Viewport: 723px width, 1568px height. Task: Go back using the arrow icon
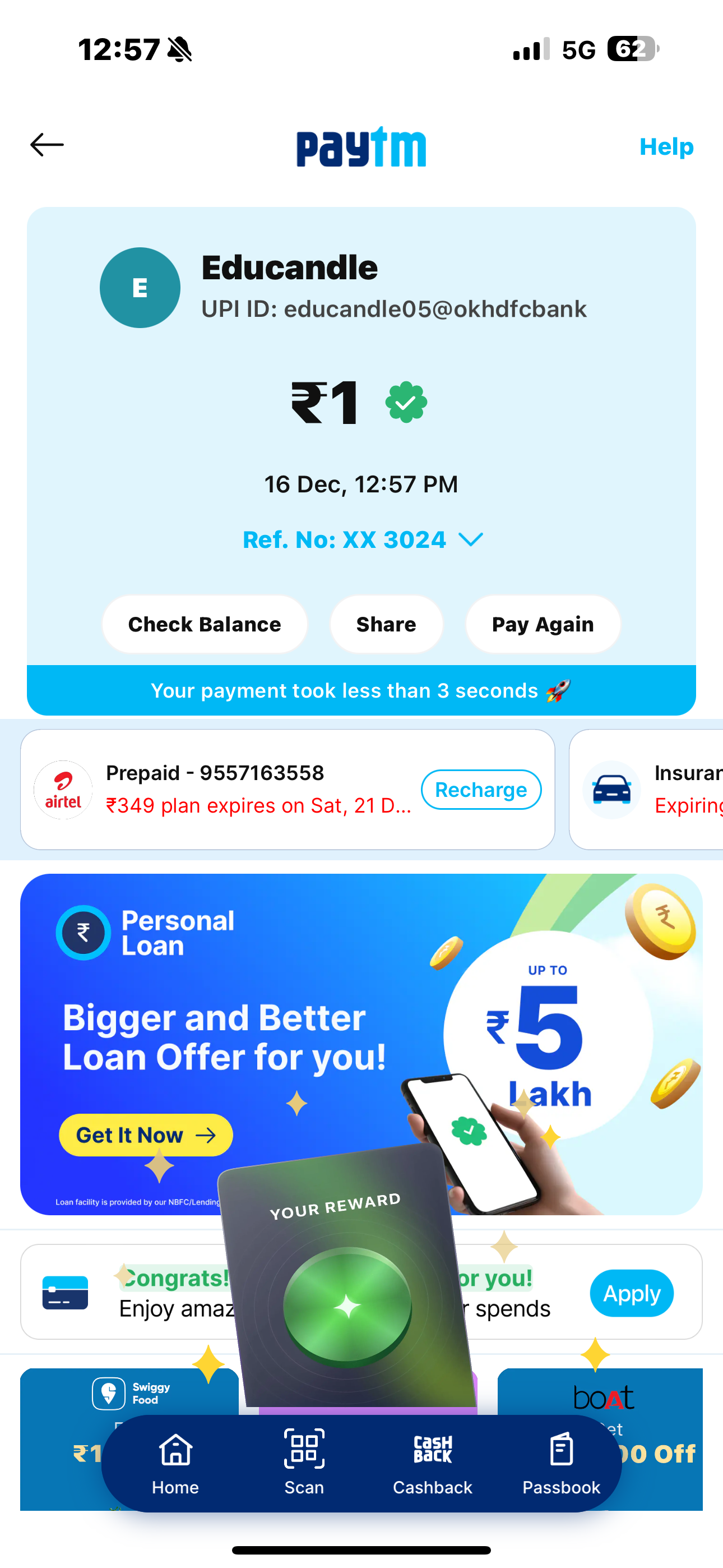[47, 145]
